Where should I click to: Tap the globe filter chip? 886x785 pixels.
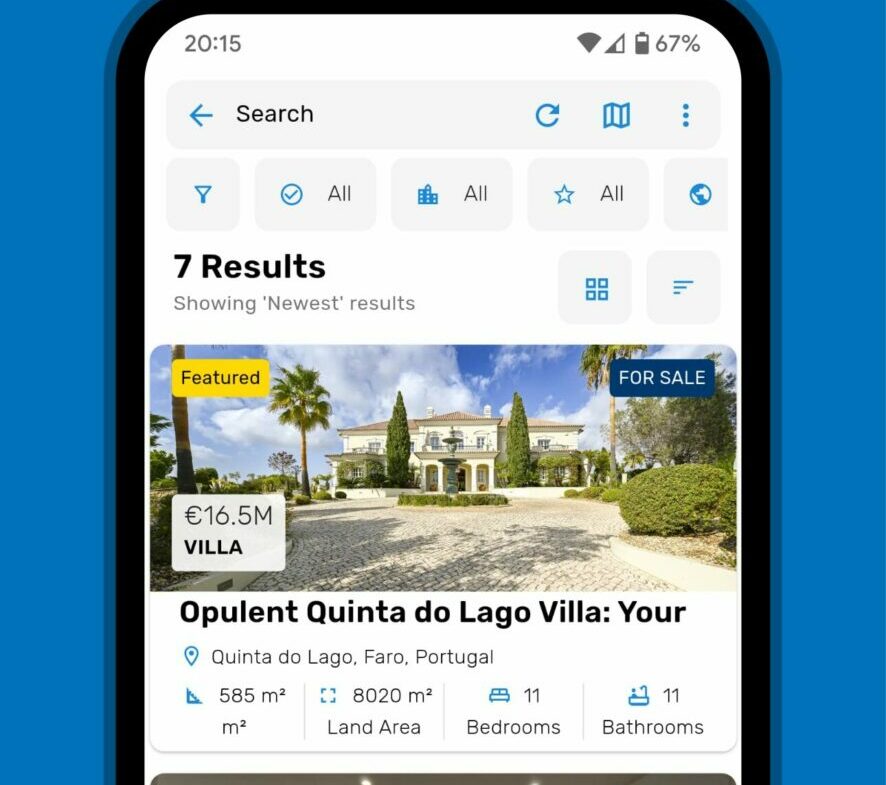click(x=700, y=194)
